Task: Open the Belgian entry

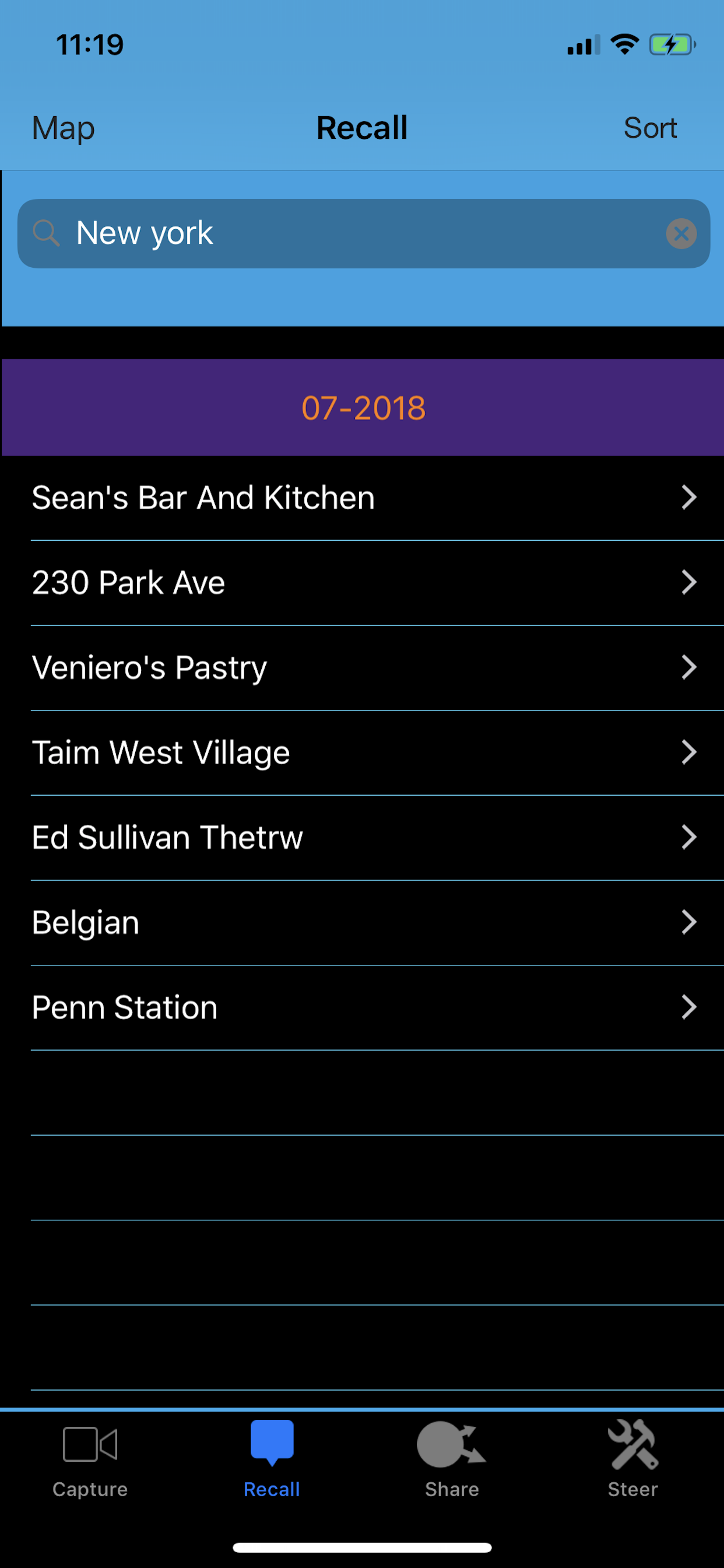Action: click(363, 923)
